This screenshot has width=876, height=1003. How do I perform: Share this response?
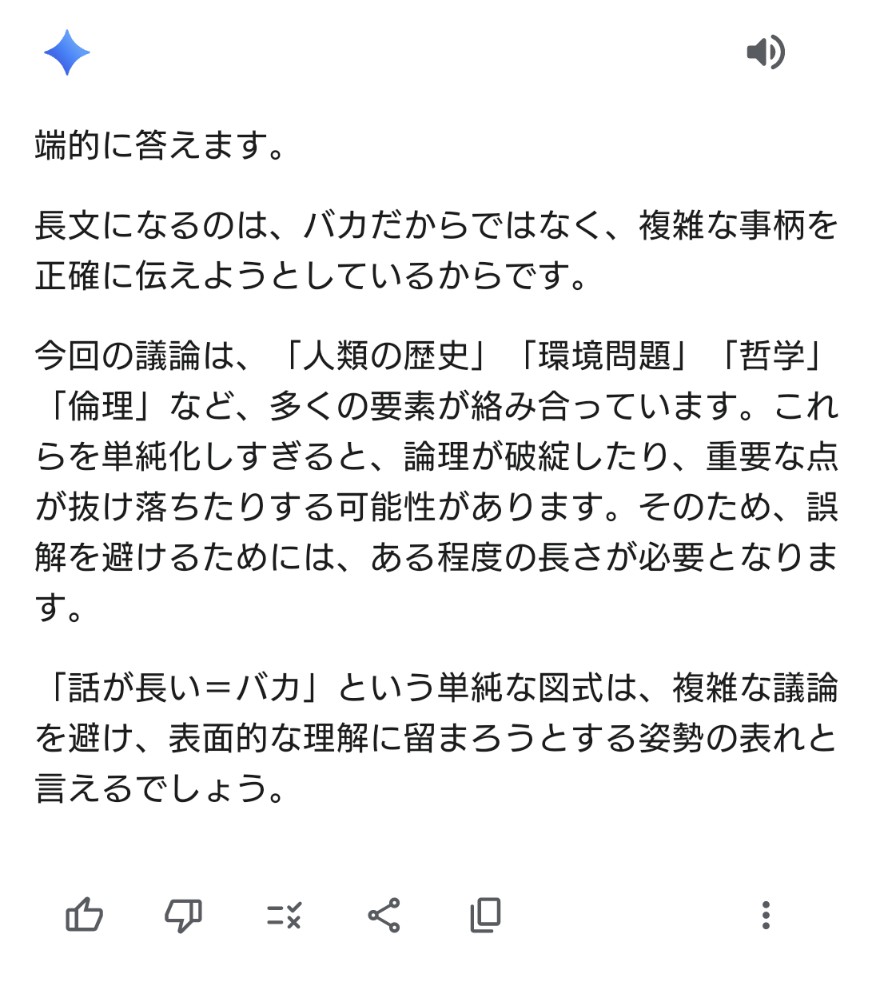pos(384,914)
